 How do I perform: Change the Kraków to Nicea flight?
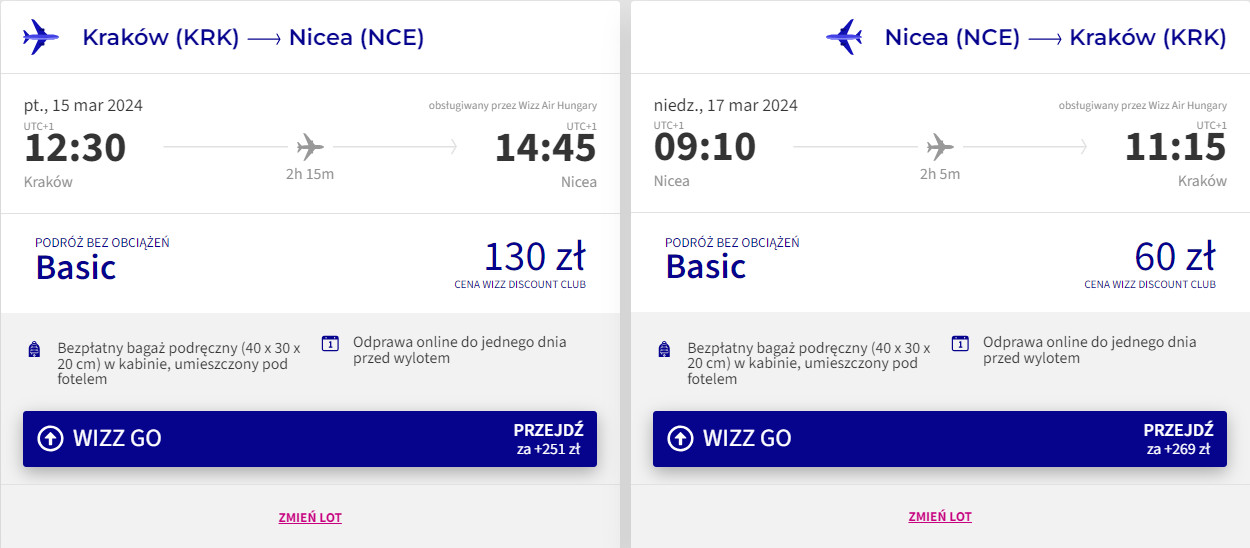pyautogui.click(x=310, y=517)
